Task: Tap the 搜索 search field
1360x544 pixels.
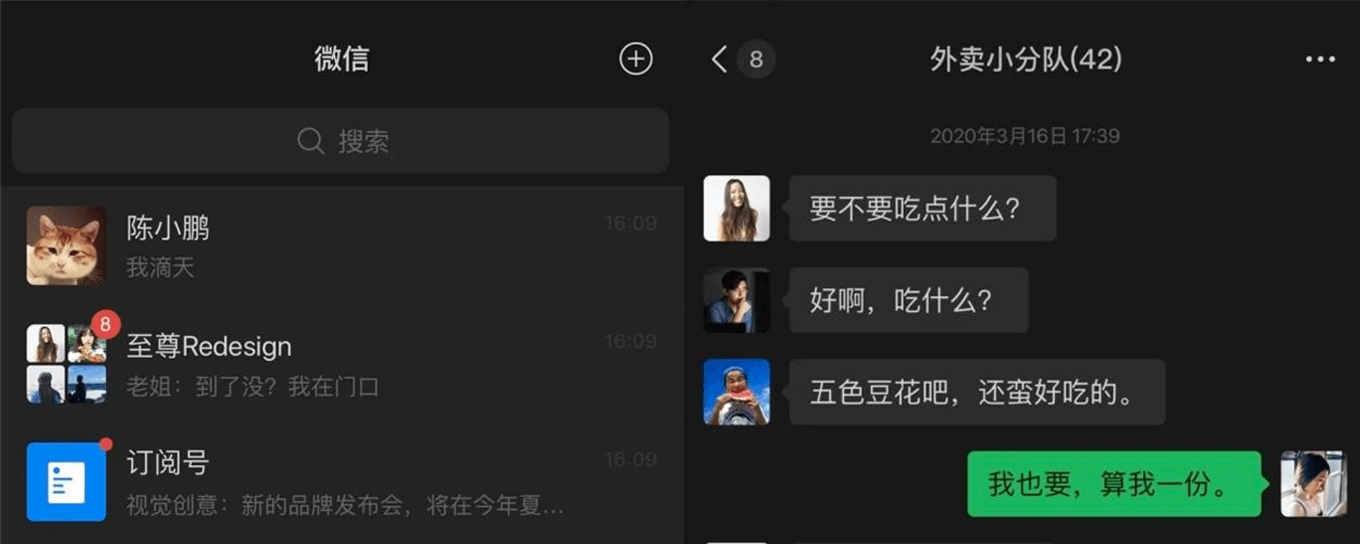Action: [341, 141]
